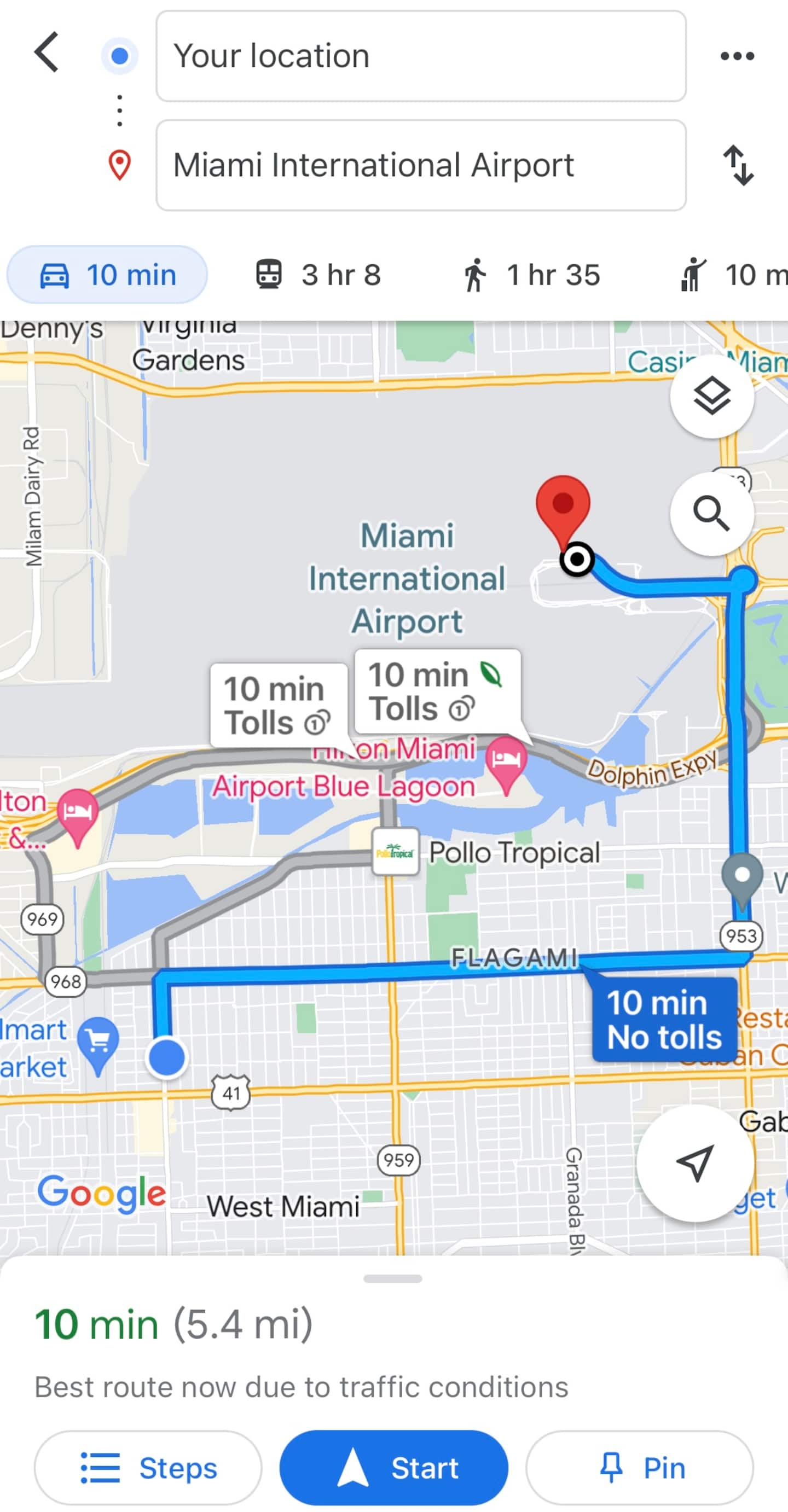The height and width of the screenshot is (1512, 788).
Task: Choose the left 10 min Tolls alternate route
Action: pyautogui.click(x=279, y=706)
